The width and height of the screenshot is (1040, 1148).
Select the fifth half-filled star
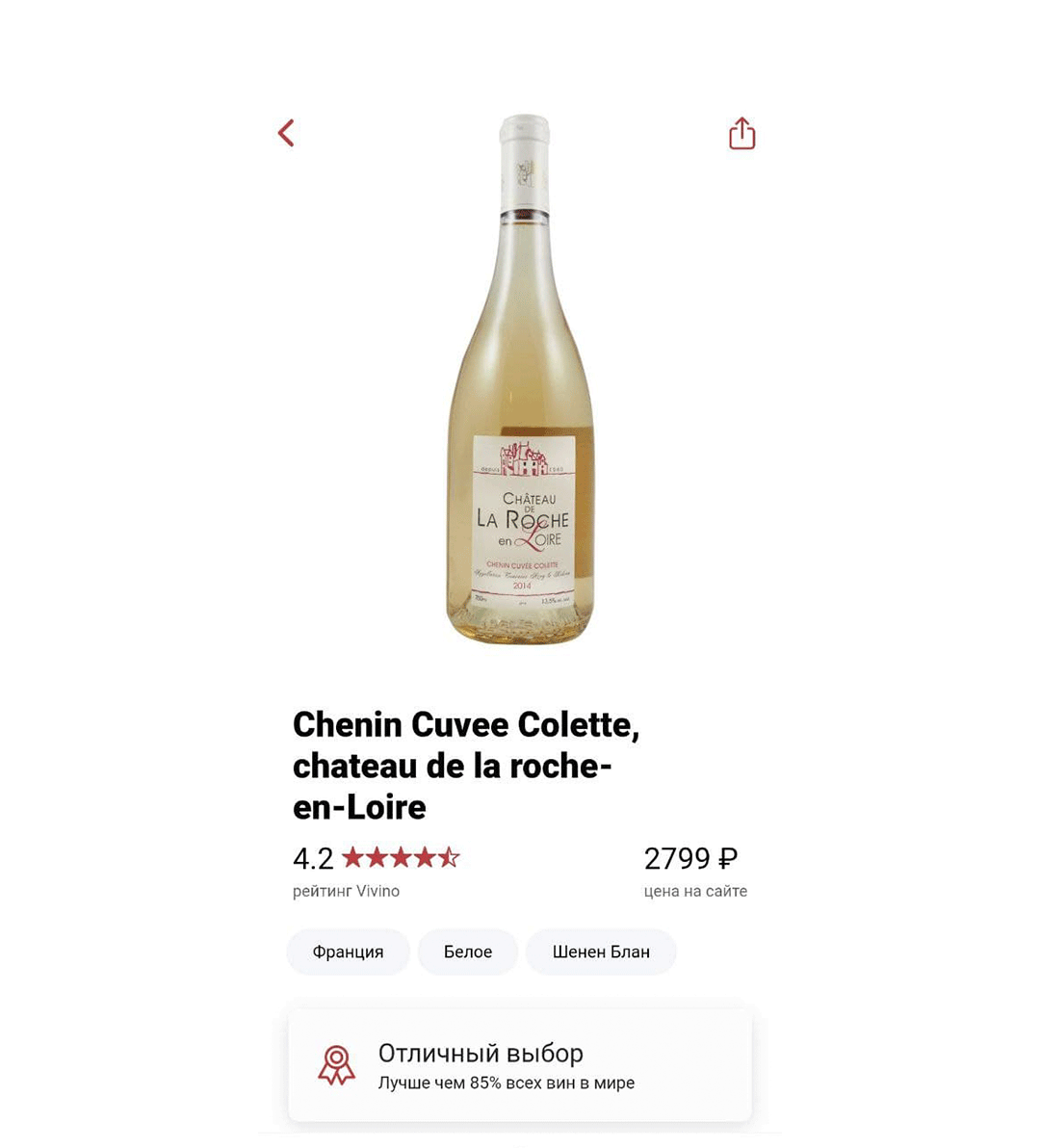(x=449, y=857)
